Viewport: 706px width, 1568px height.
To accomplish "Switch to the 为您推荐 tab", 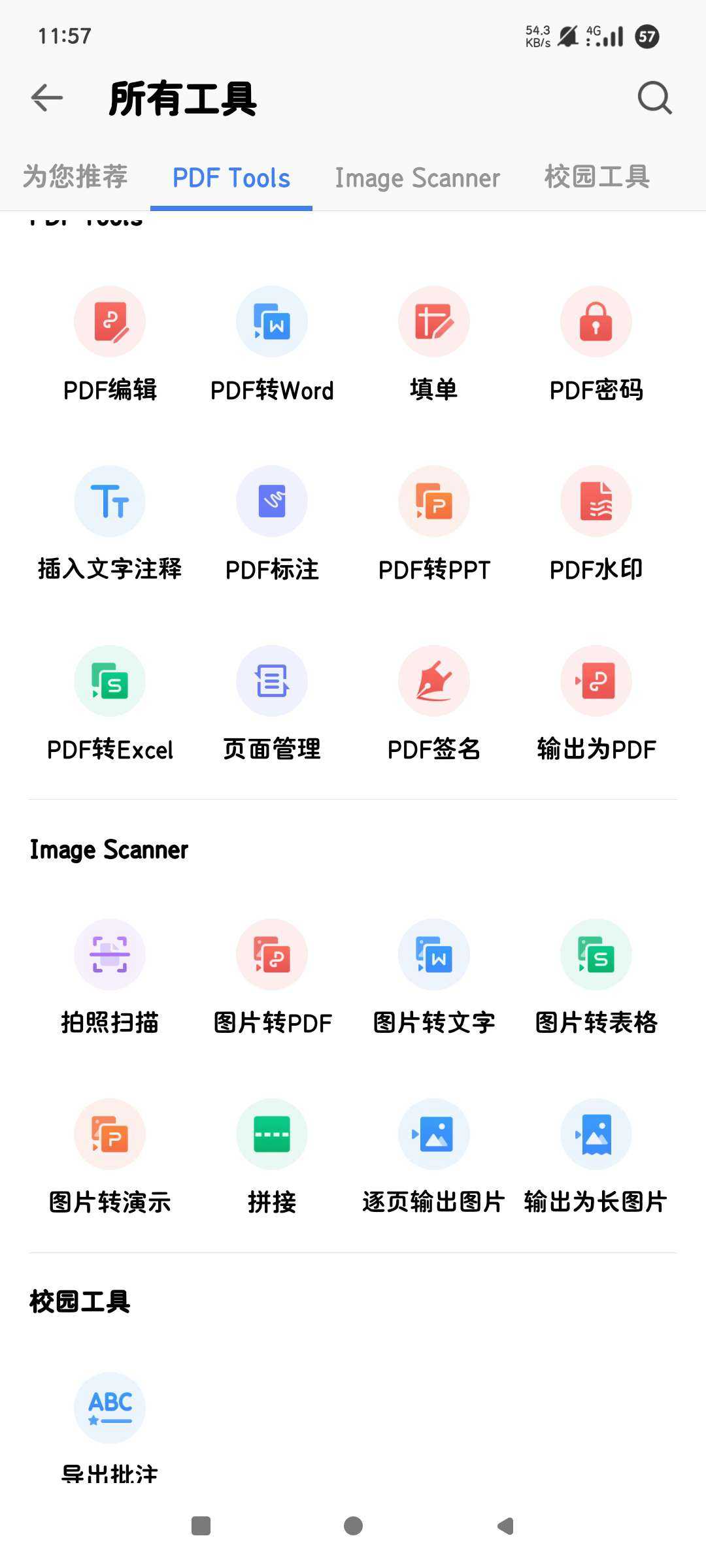I will pos(75,177).
